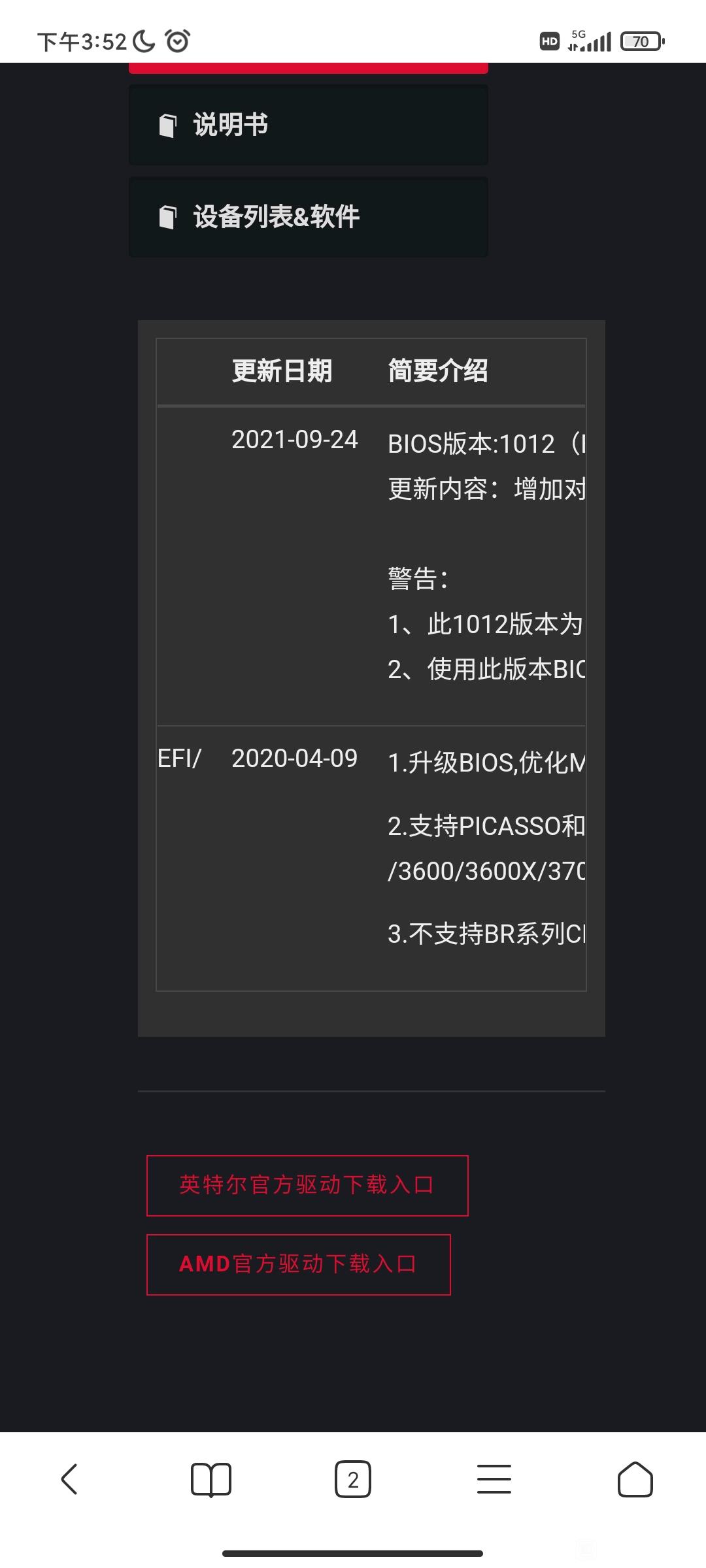Open the 说明书 section
Image resolution: width=706 pixels, height=1568 pixels.
pyautogui.click(x=309, y=125)
